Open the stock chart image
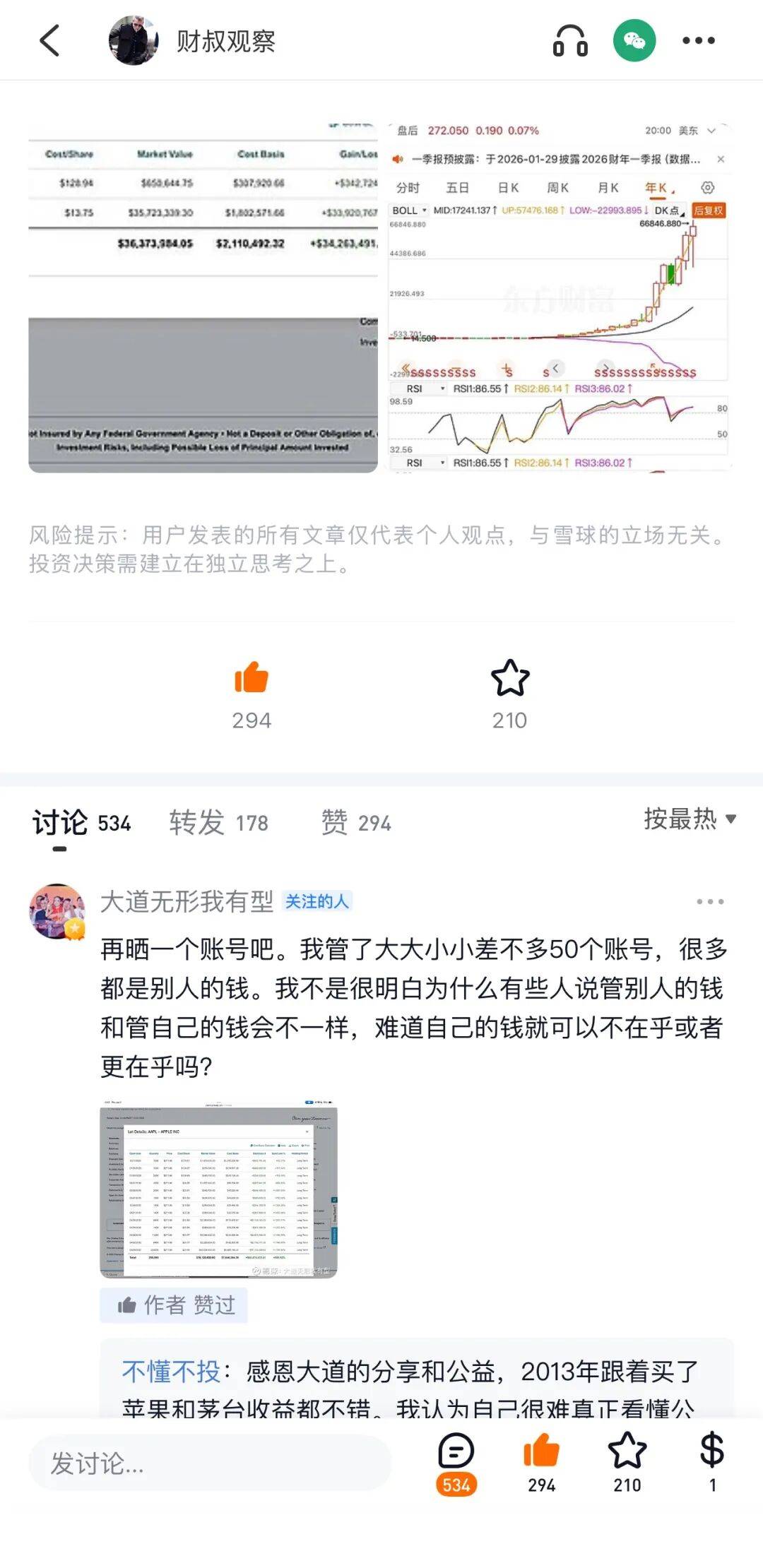The height and width of the screenshot is (1568, 763). (558, 297)
